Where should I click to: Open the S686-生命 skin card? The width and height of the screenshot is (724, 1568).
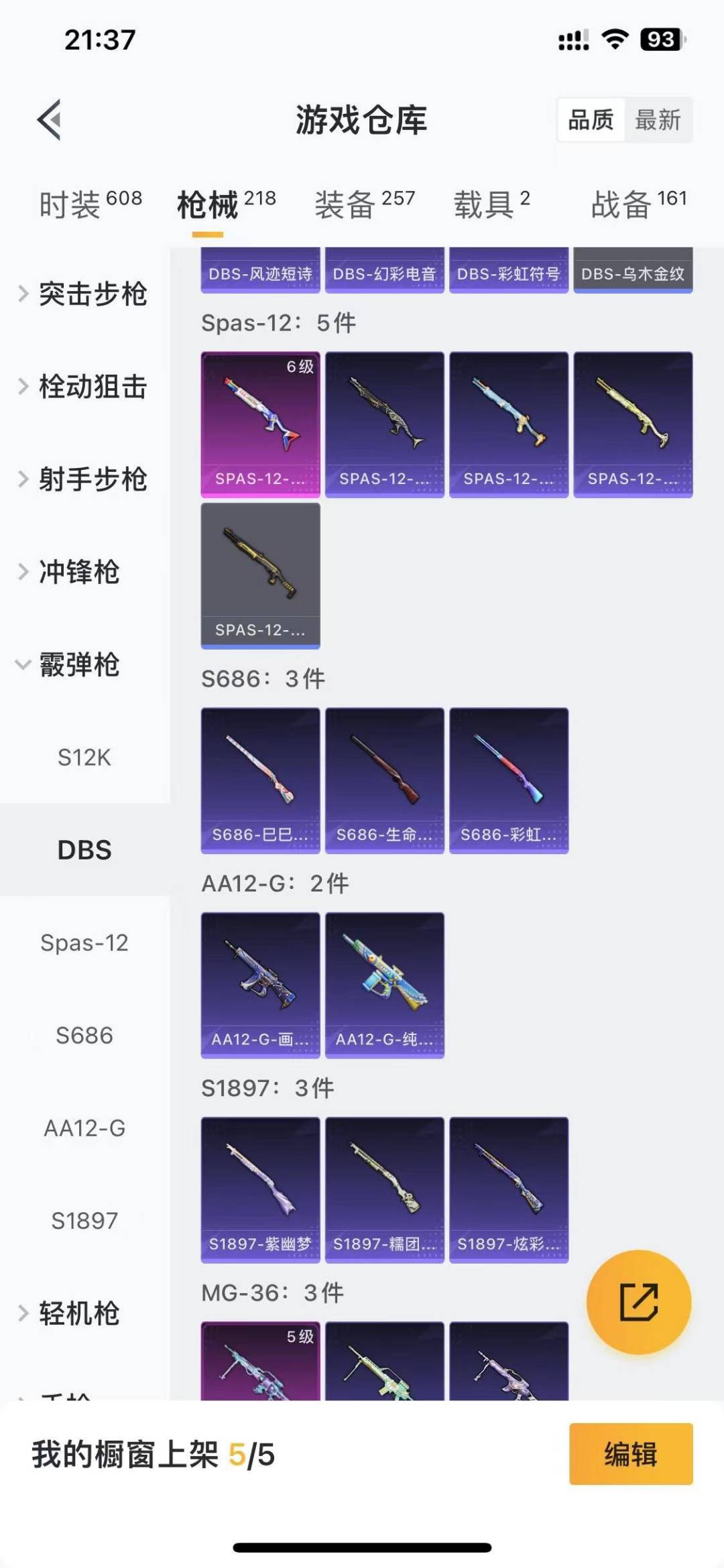point(384,780)
